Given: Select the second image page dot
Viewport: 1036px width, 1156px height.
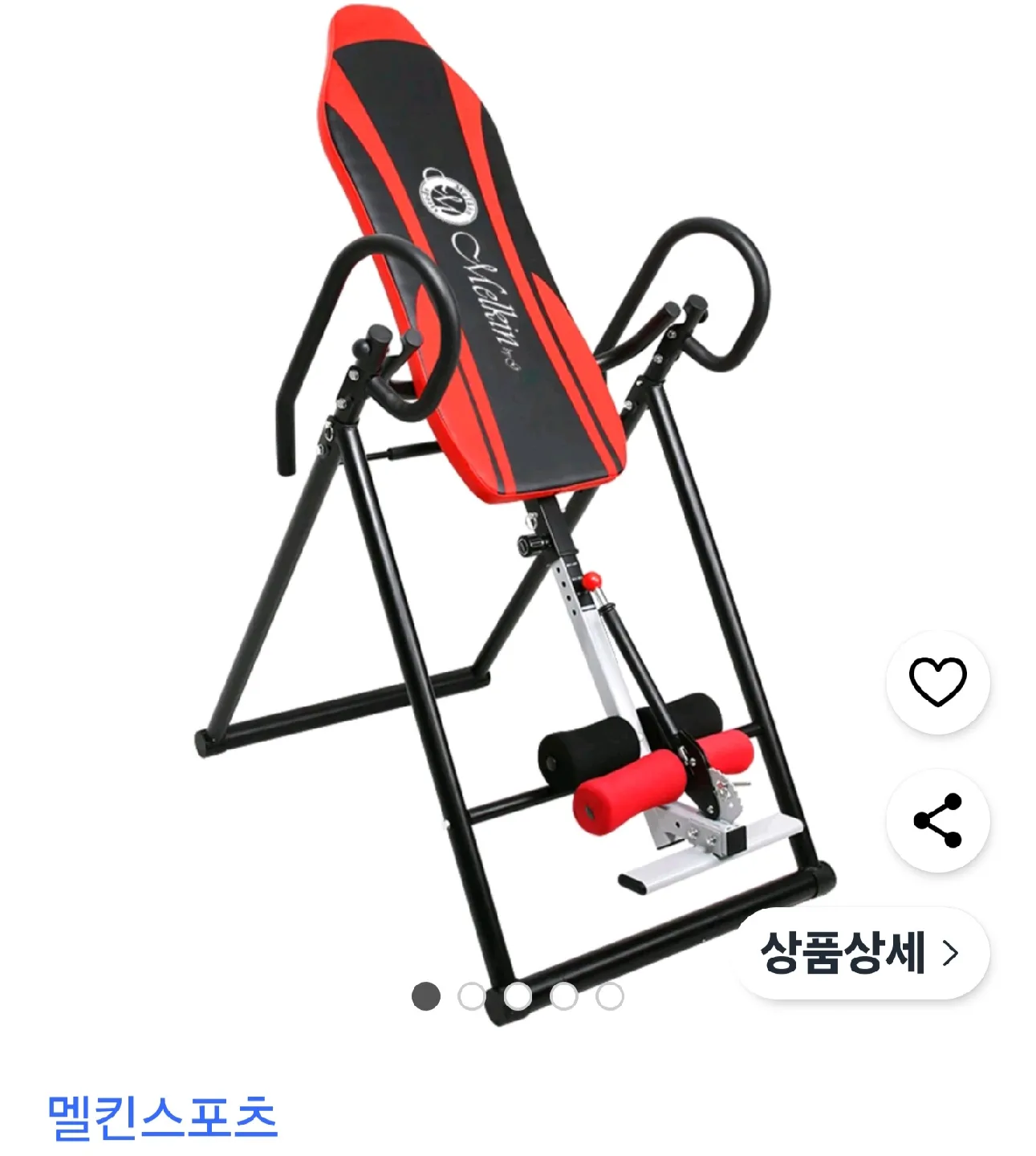Looking at the screenshot, I should [x=472, y=996].
